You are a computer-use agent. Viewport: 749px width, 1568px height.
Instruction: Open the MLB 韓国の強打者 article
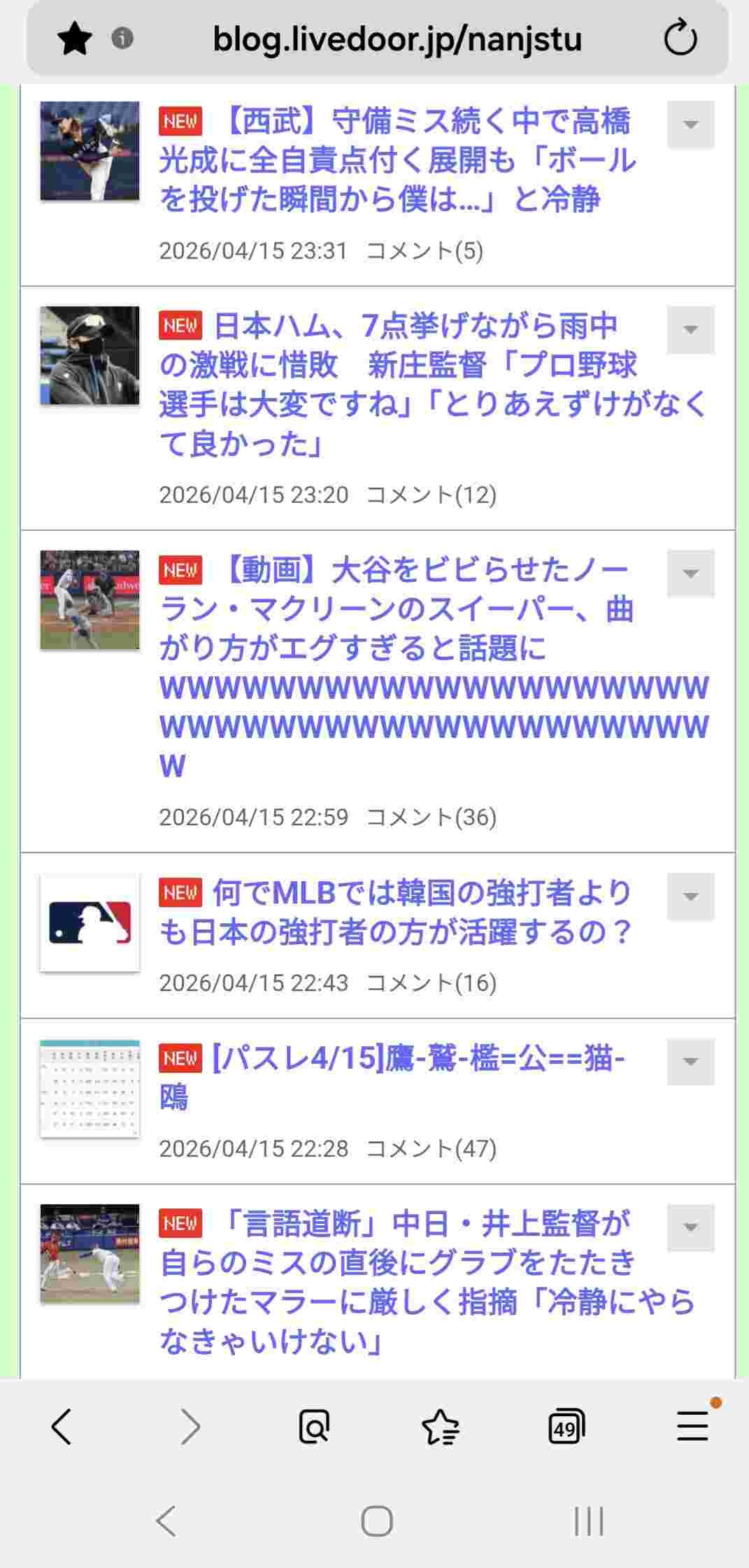pos(396,912)
